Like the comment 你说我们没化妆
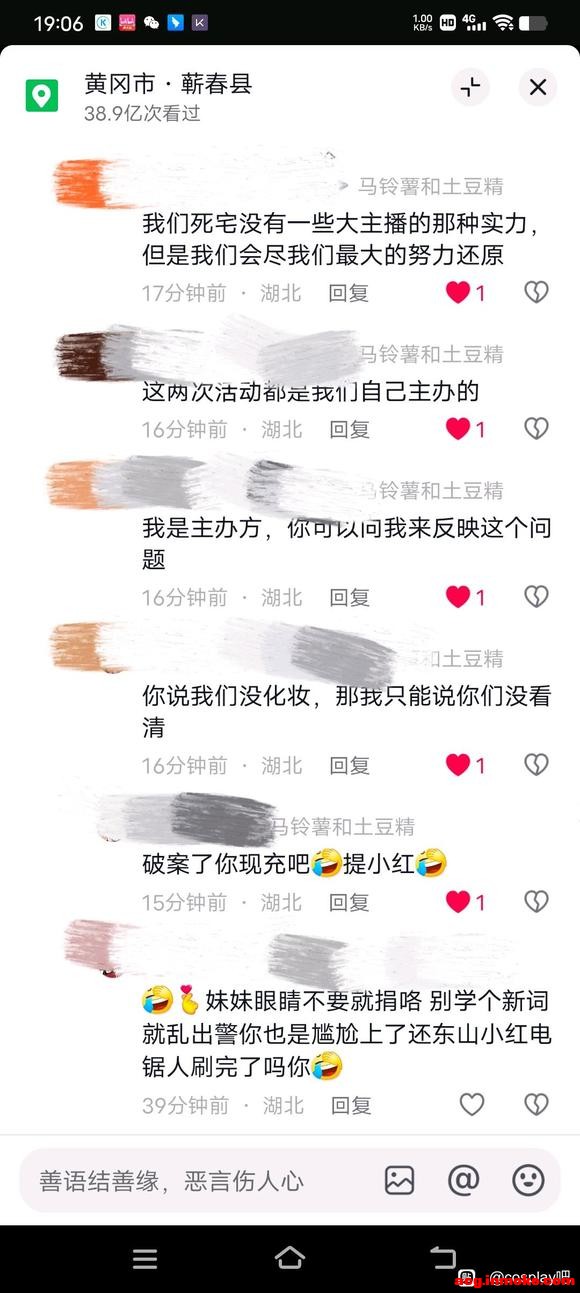Screen dimensions: 580x1293 point(458,764)
